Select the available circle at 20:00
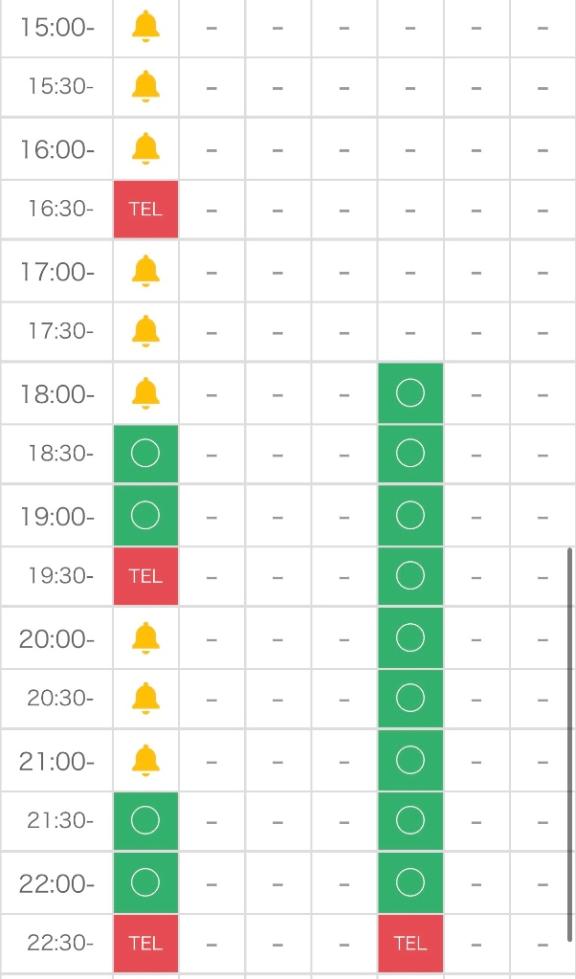576x979 pixels. [410, 638]
